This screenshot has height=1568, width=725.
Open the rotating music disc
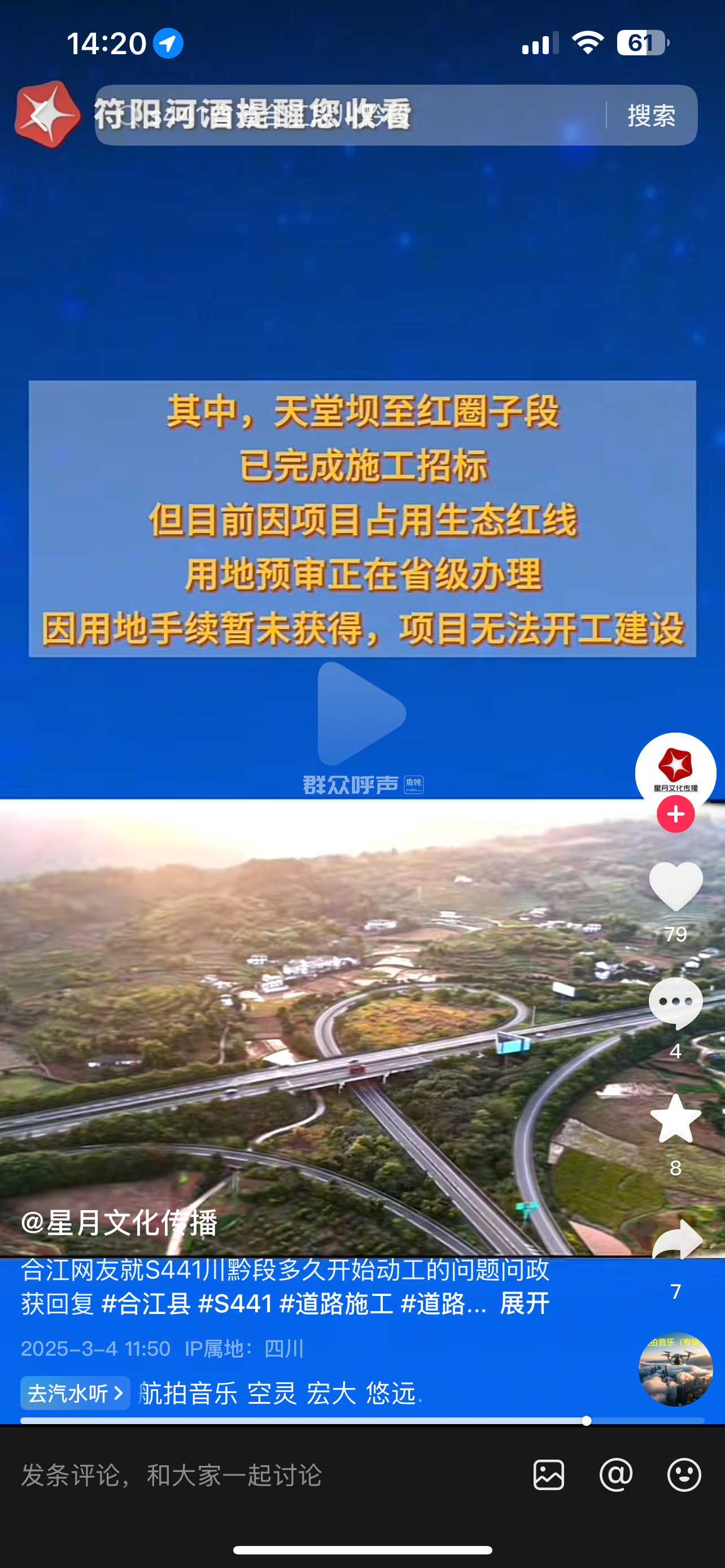pyautogui.click(x=675, y=1369)
